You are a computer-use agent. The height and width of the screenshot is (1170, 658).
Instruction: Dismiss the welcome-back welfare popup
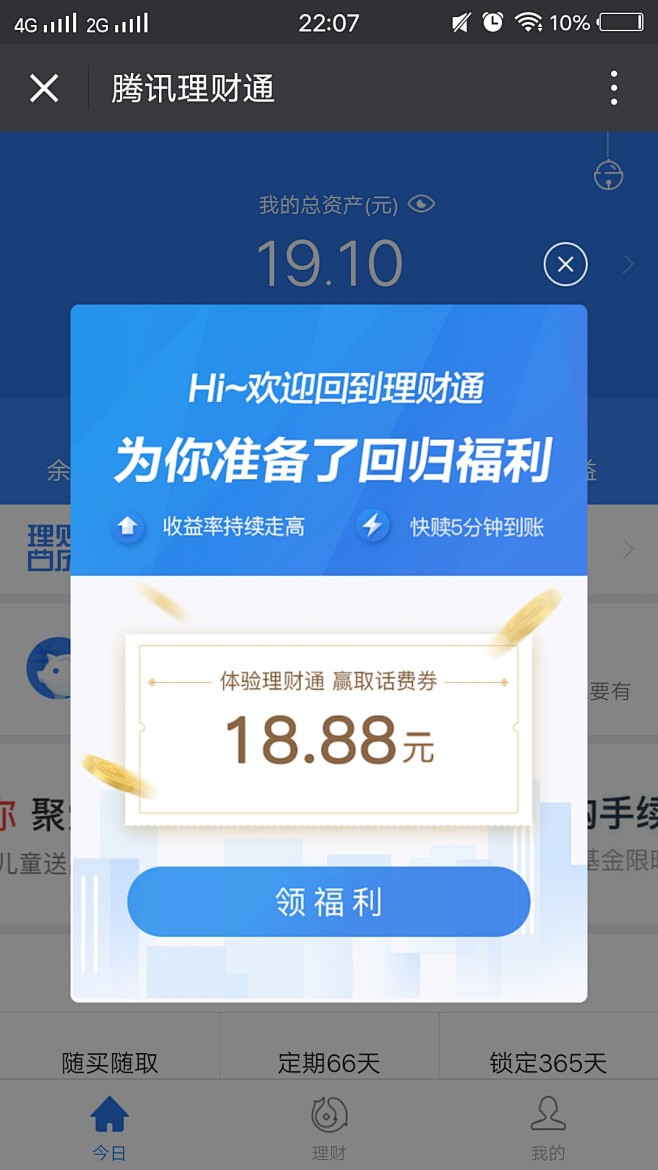(565, 264)
